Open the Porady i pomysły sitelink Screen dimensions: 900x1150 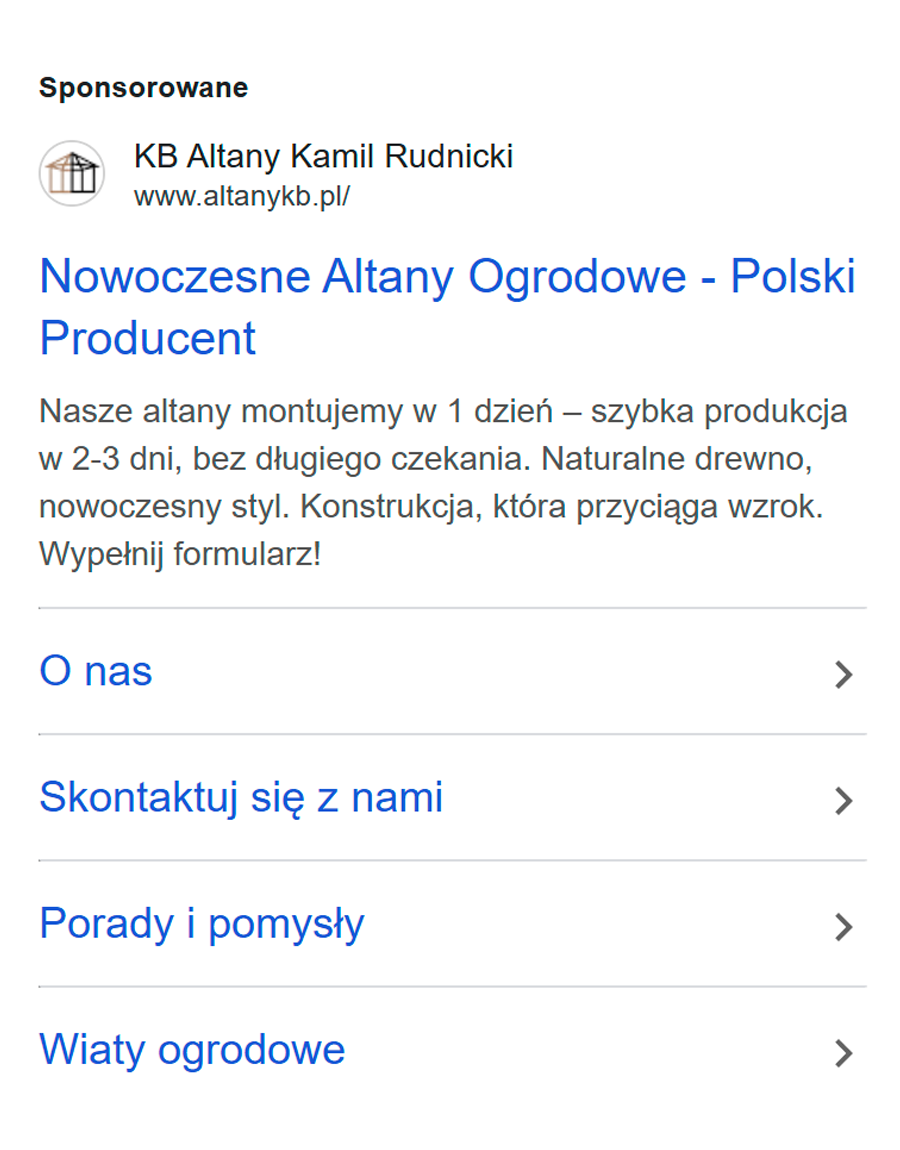(x=201, y=924)
